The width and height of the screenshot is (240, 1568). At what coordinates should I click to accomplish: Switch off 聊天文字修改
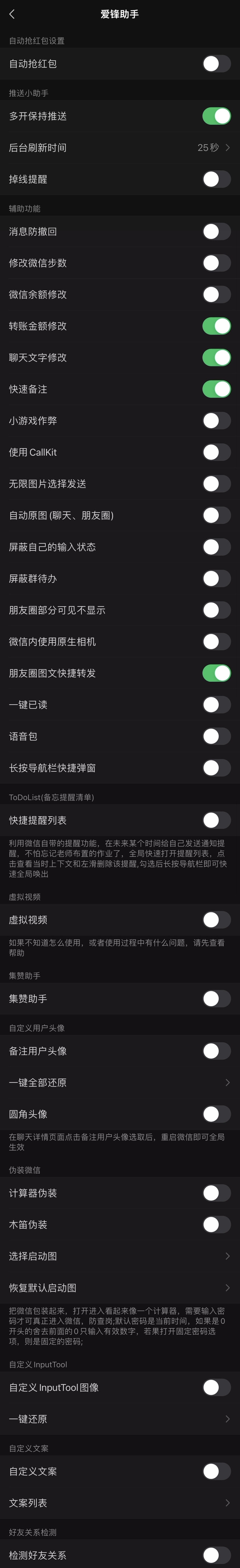coord(216,358)
